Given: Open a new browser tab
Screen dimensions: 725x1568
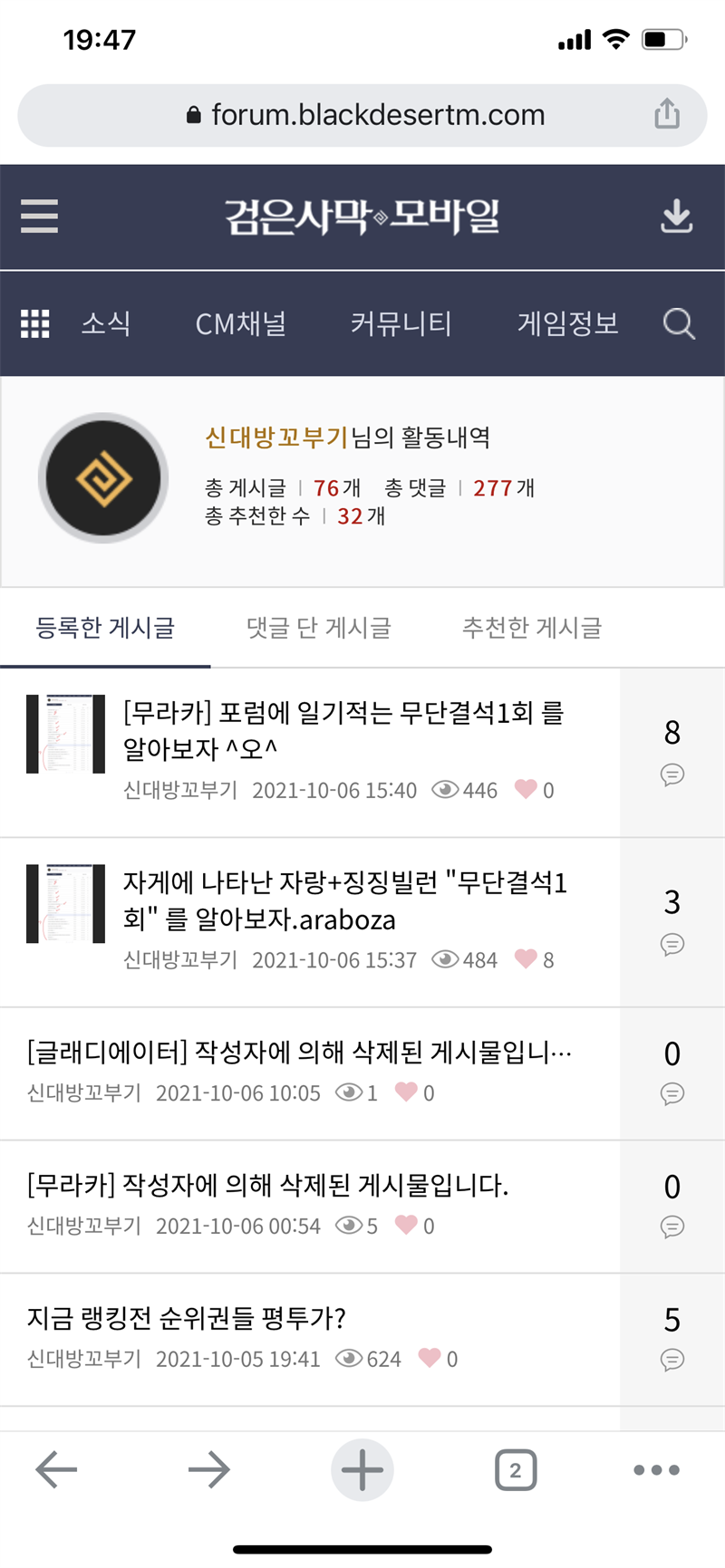Looking at the screenshot, I should (x=362, y=1469).
